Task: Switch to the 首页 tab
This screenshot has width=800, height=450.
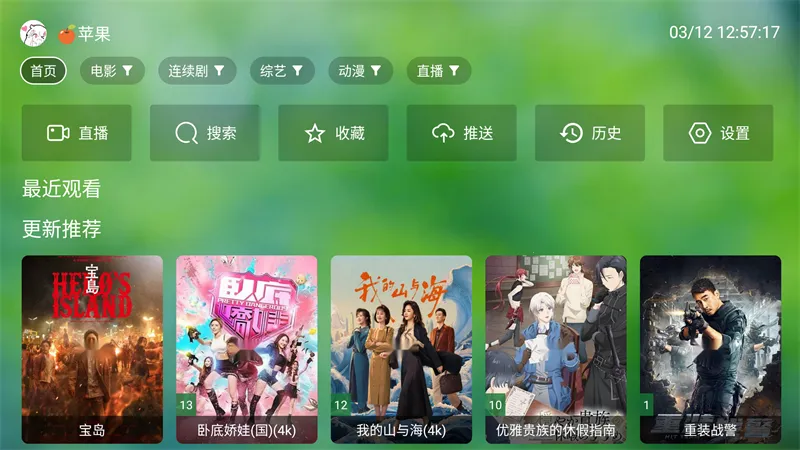Action: pos(43,71)
